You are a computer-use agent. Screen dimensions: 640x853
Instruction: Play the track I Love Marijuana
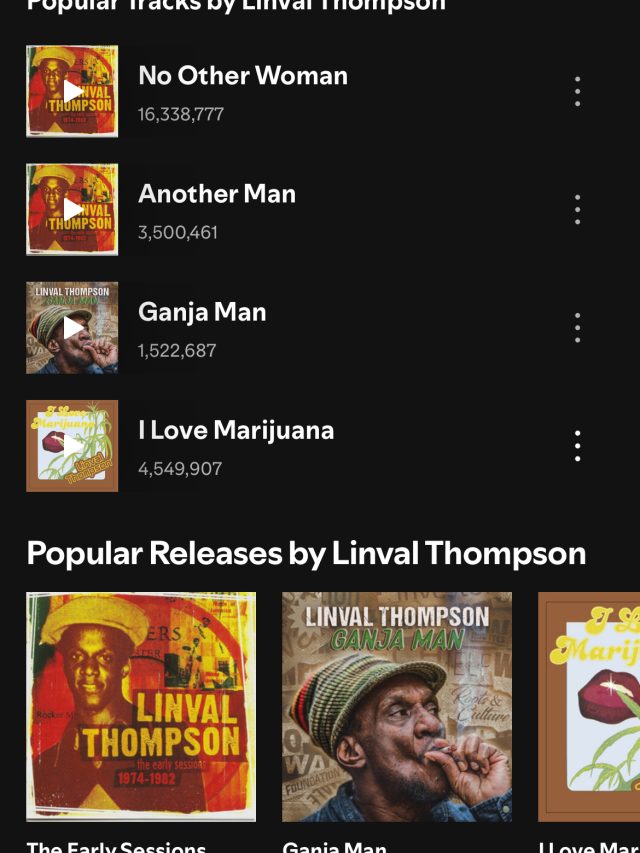click(72, 446)
